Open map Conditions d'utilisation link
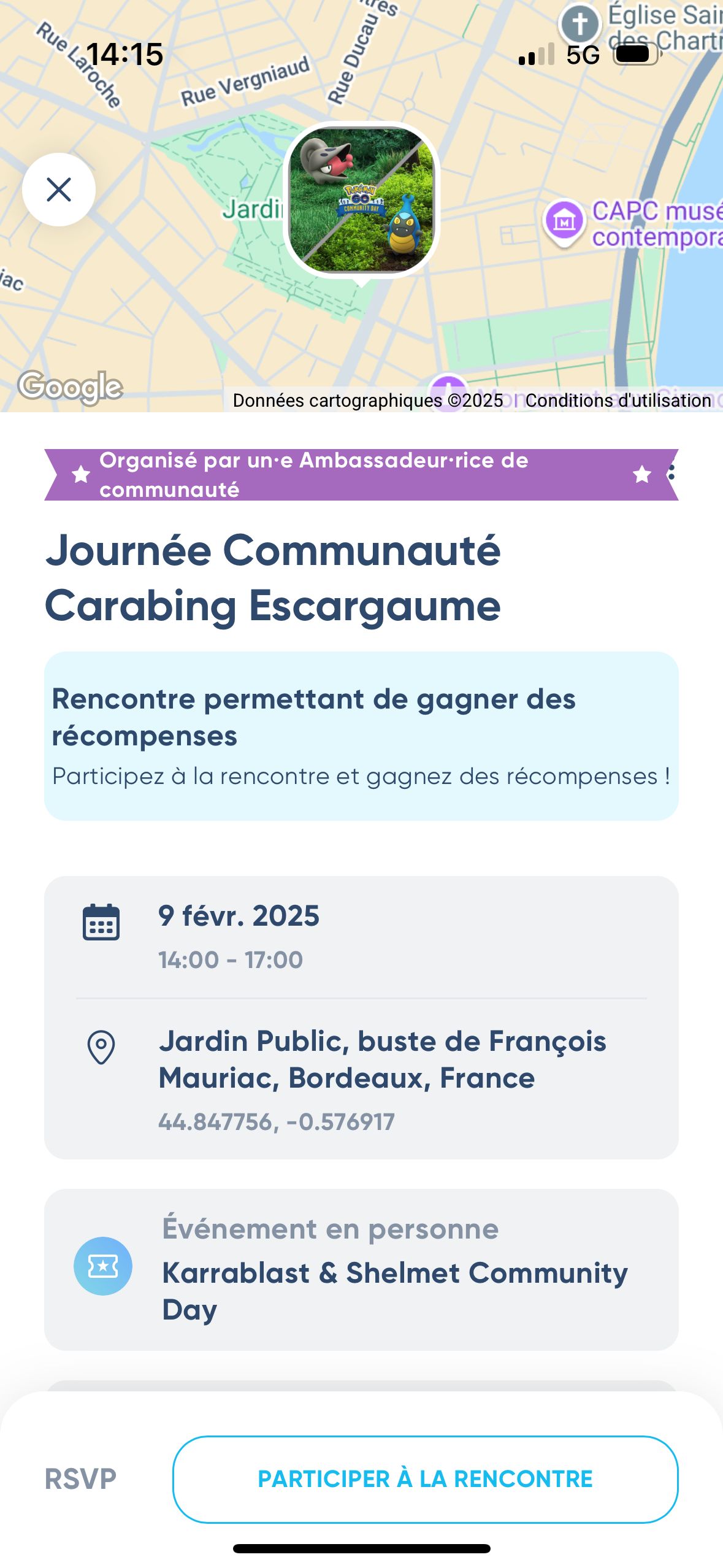The height and width of the screenshot is (1568, 723). [618, 401]
